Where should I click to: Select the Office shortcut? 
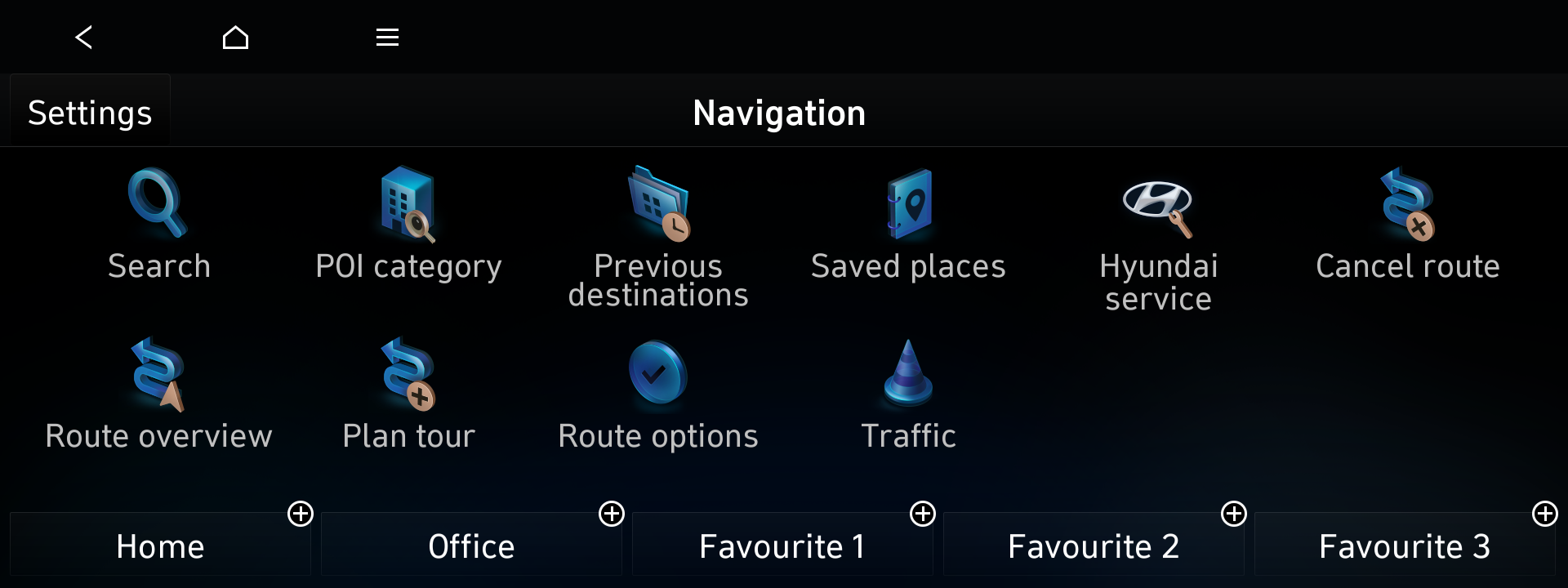[x=471, y=546]
